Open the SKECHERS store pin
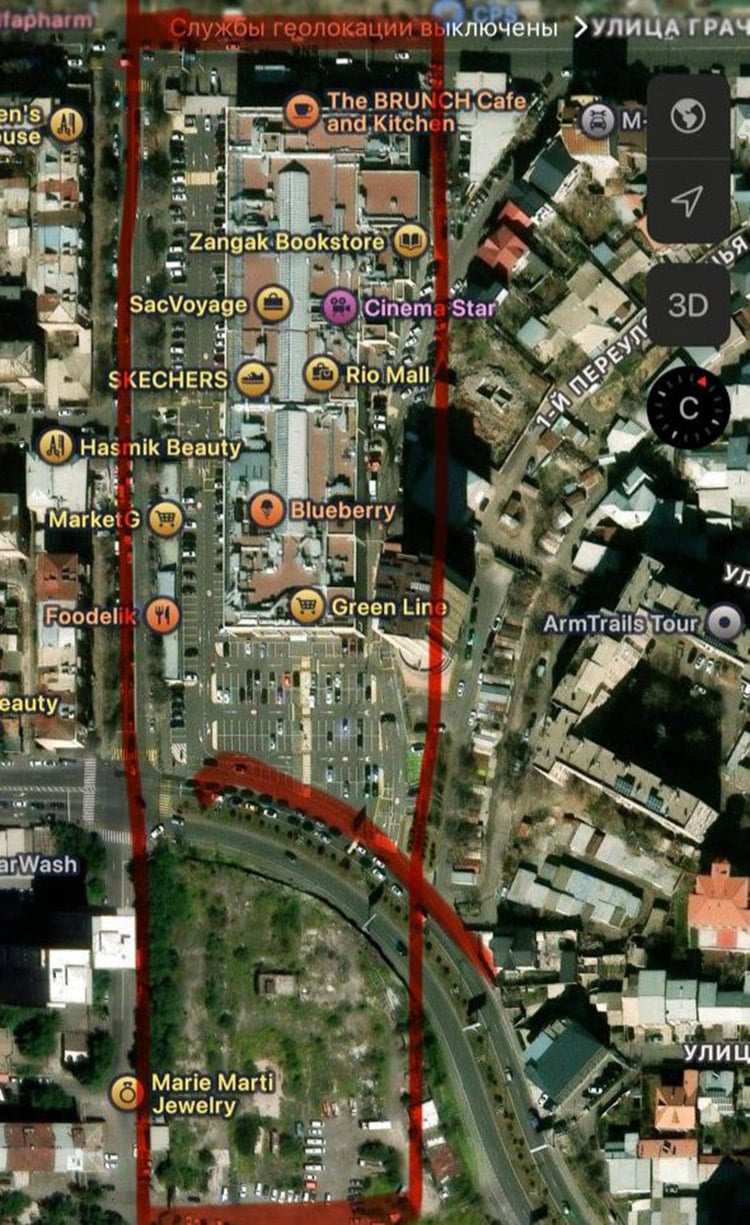Screen dimensions: 750x1225 point(254,379)
